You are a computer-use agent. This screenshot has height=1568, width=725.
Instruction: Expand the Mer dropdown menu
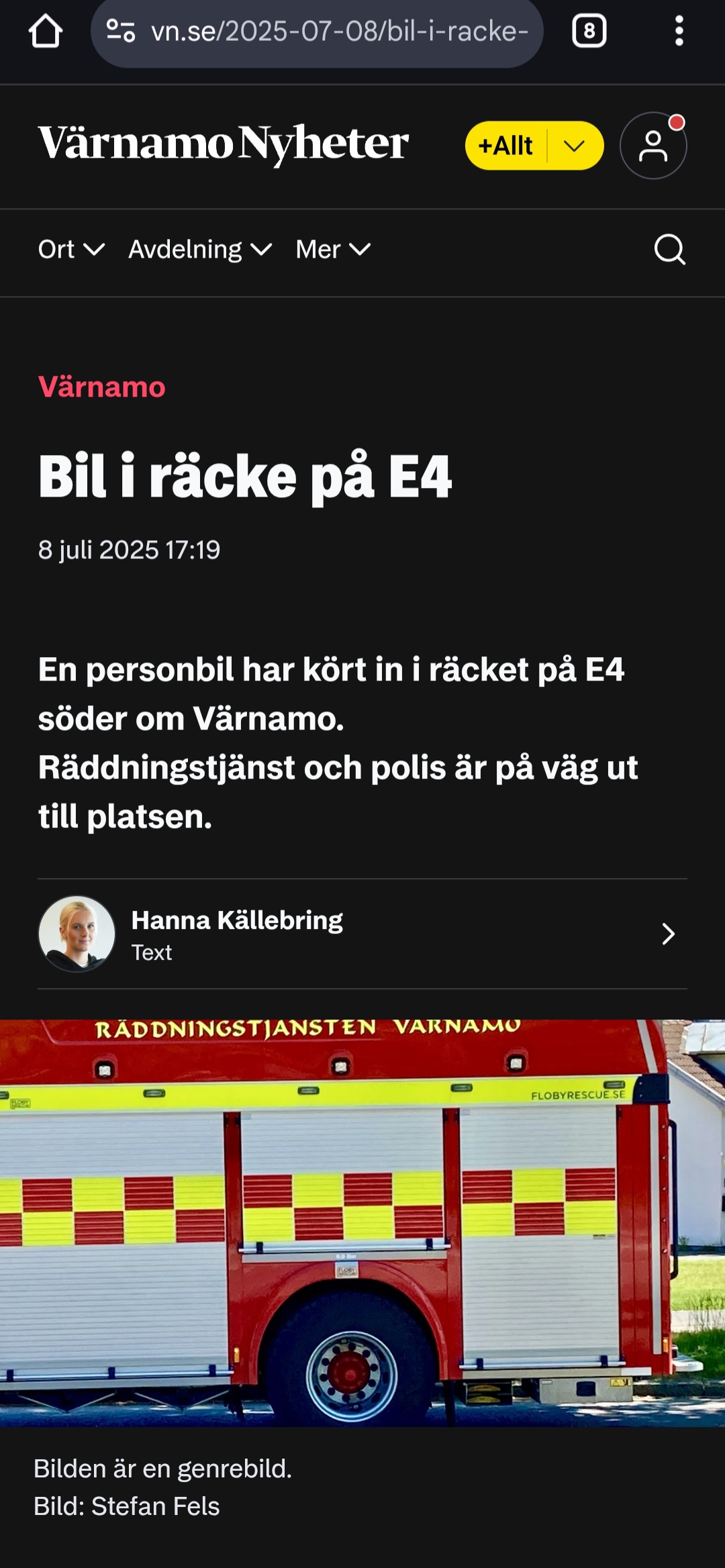pyautogui.click(x=333, y=250)
